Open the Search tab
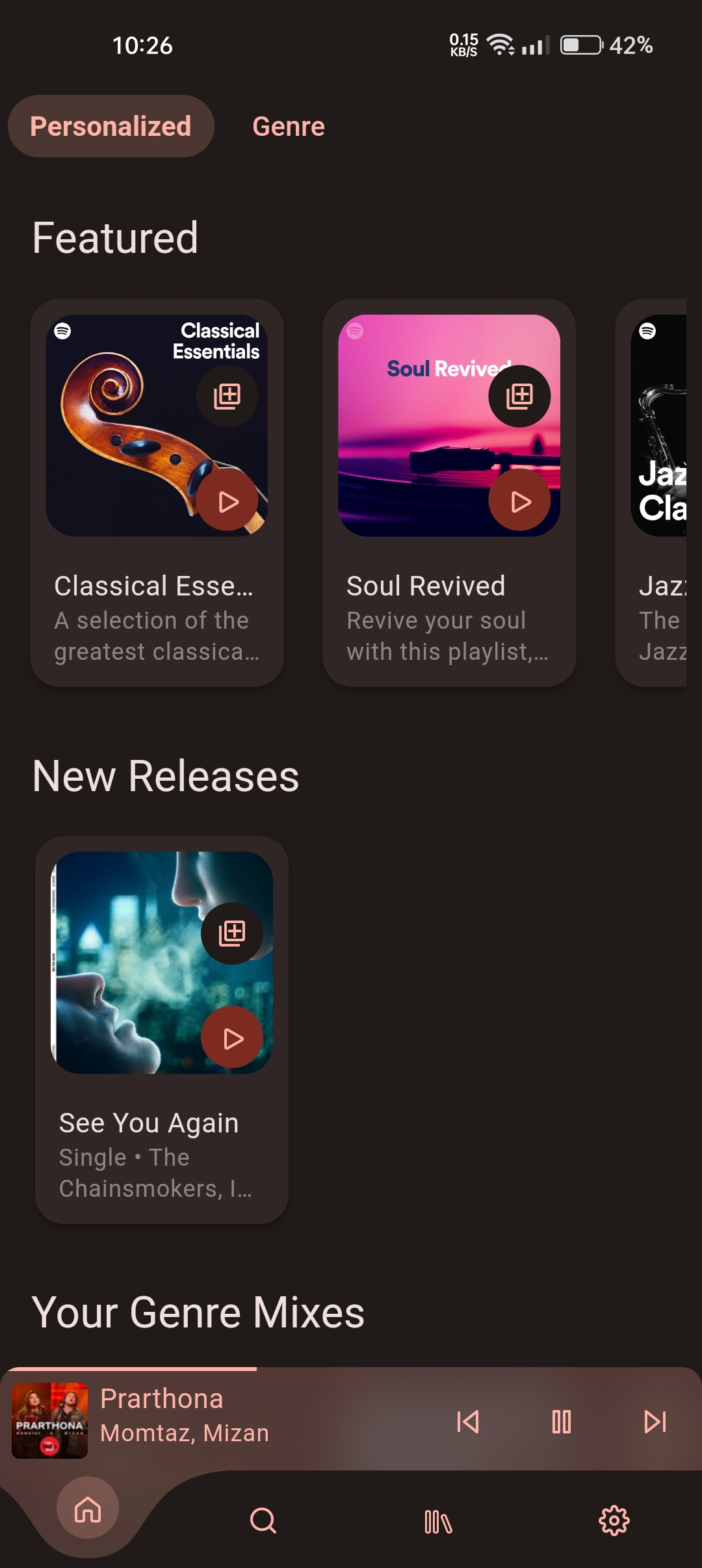702x1568 pixels. tap(263, 1521)
